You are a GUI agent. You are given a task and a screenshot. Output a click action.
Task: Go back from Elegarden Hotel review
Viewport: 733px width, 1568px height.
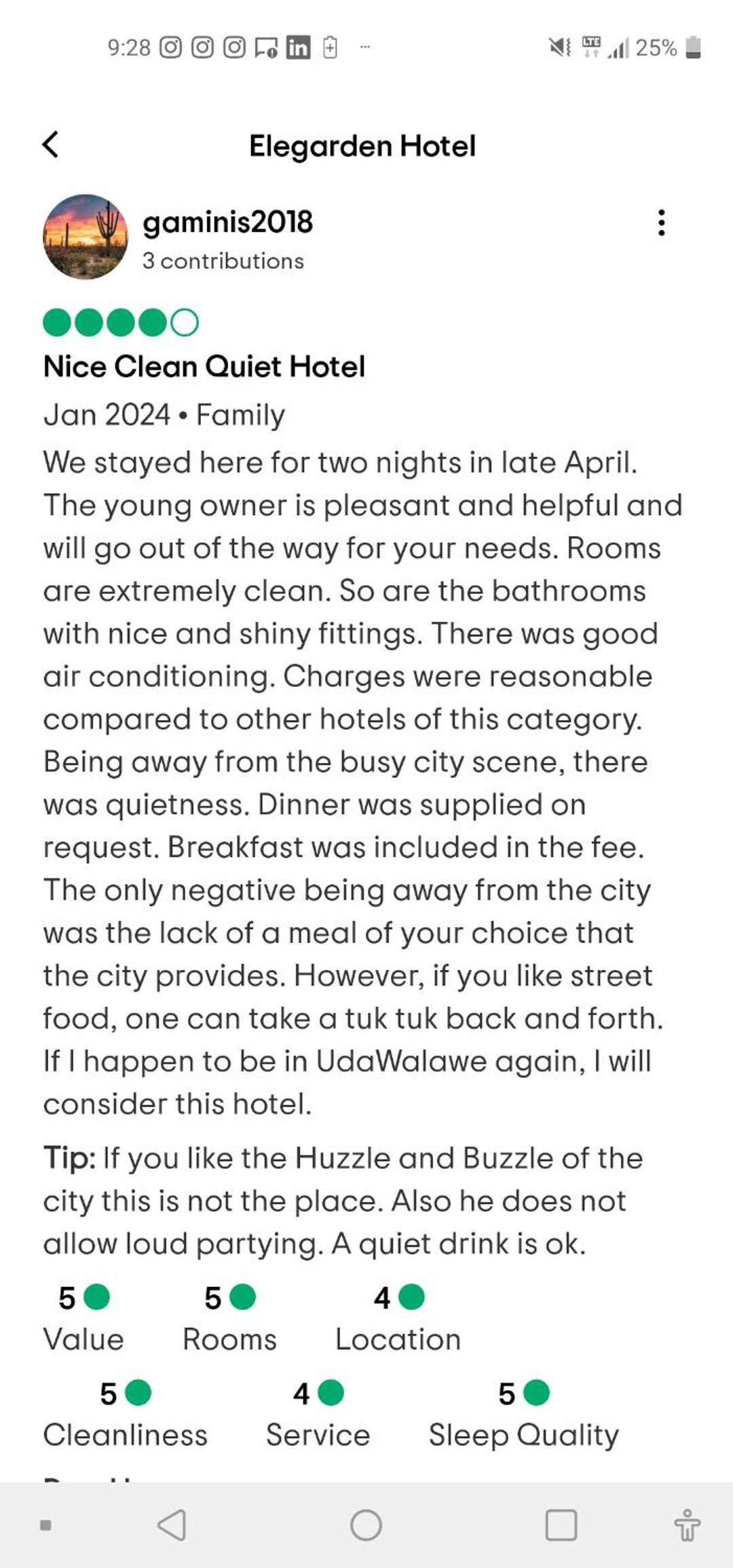pyautogui.click(x=51, y=144)
